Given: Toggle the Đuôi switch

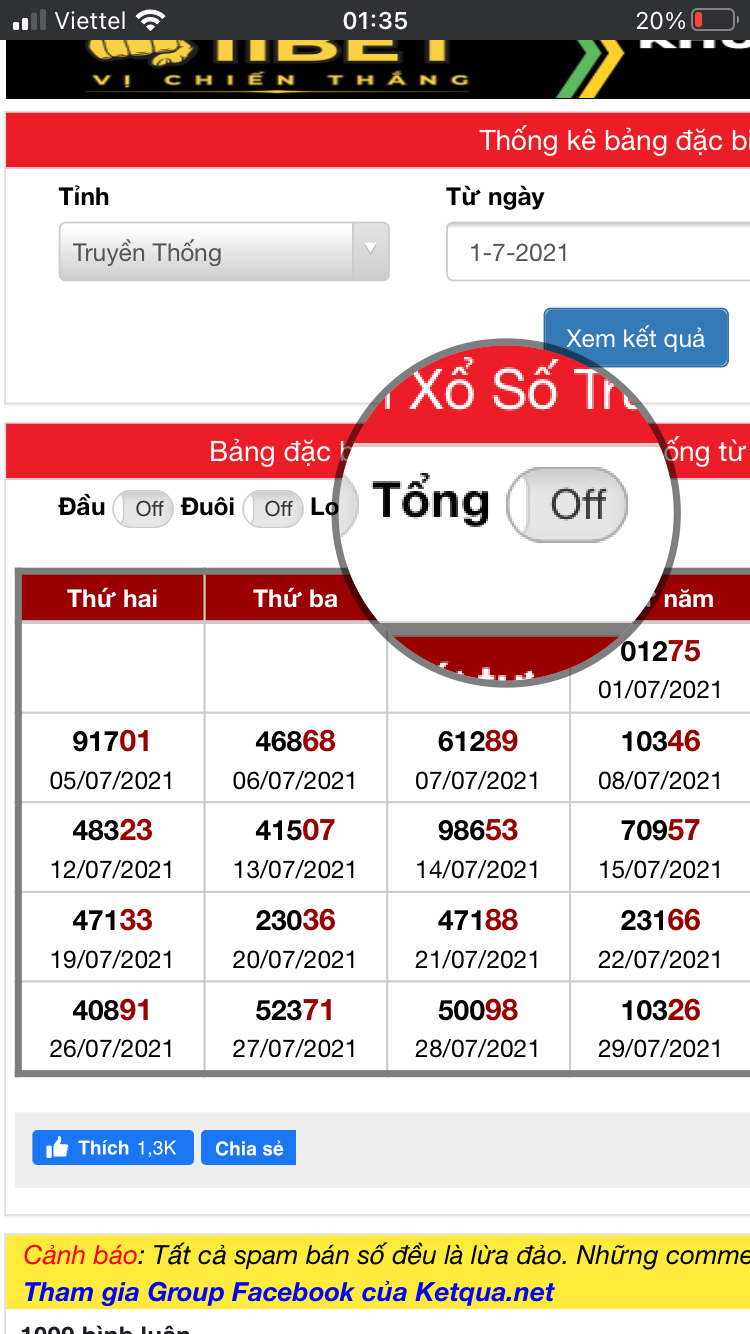Looking at the screenshot, I should [272, 508].
